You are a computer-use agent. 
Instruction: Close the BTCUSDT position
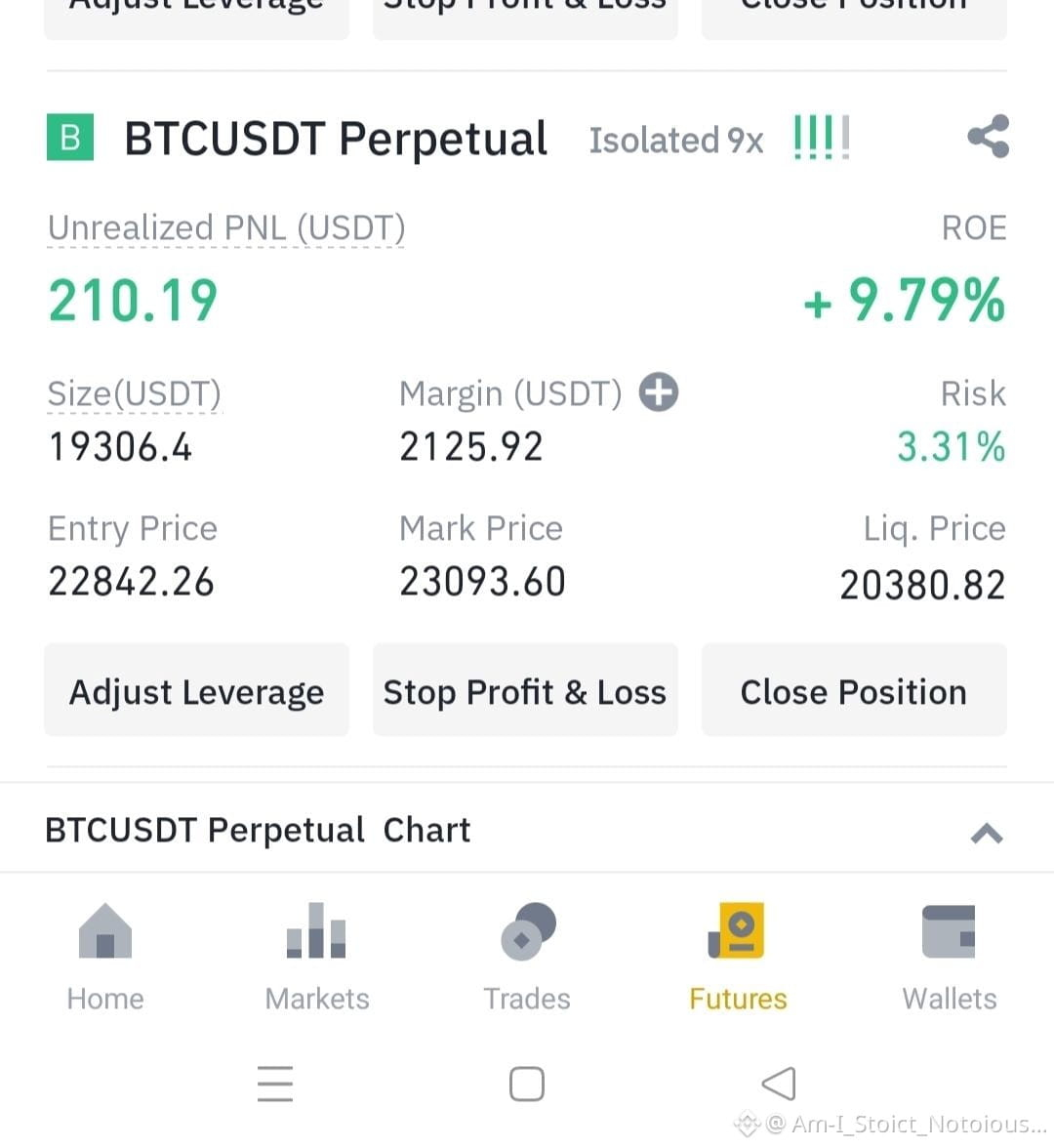854,691
